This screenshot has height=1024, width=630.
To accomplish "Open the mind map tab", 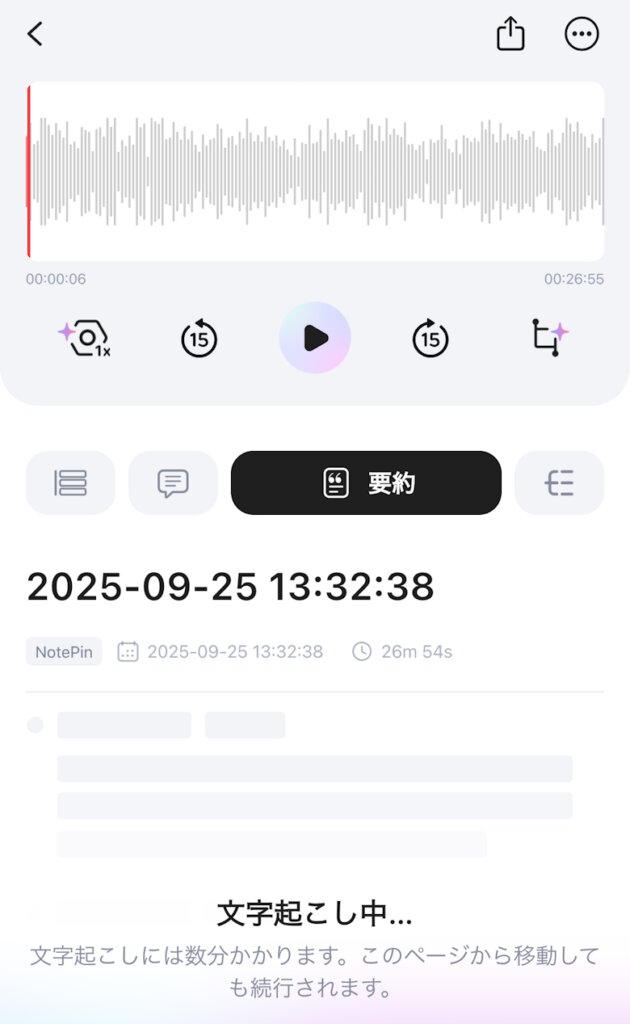I will point(559,483).
